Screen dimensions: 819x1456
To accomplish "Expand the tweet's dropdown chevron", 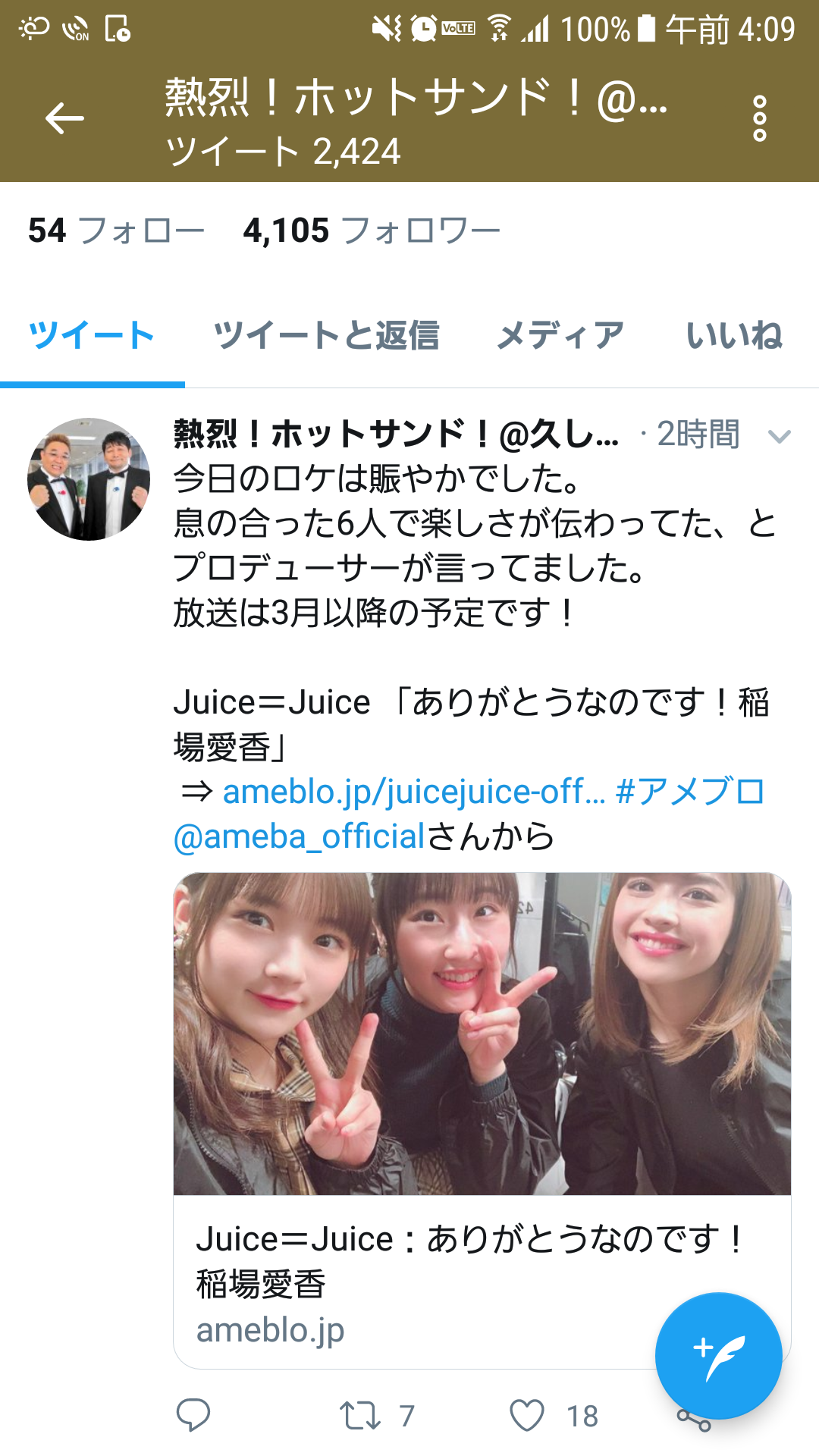I will point(779,436).
